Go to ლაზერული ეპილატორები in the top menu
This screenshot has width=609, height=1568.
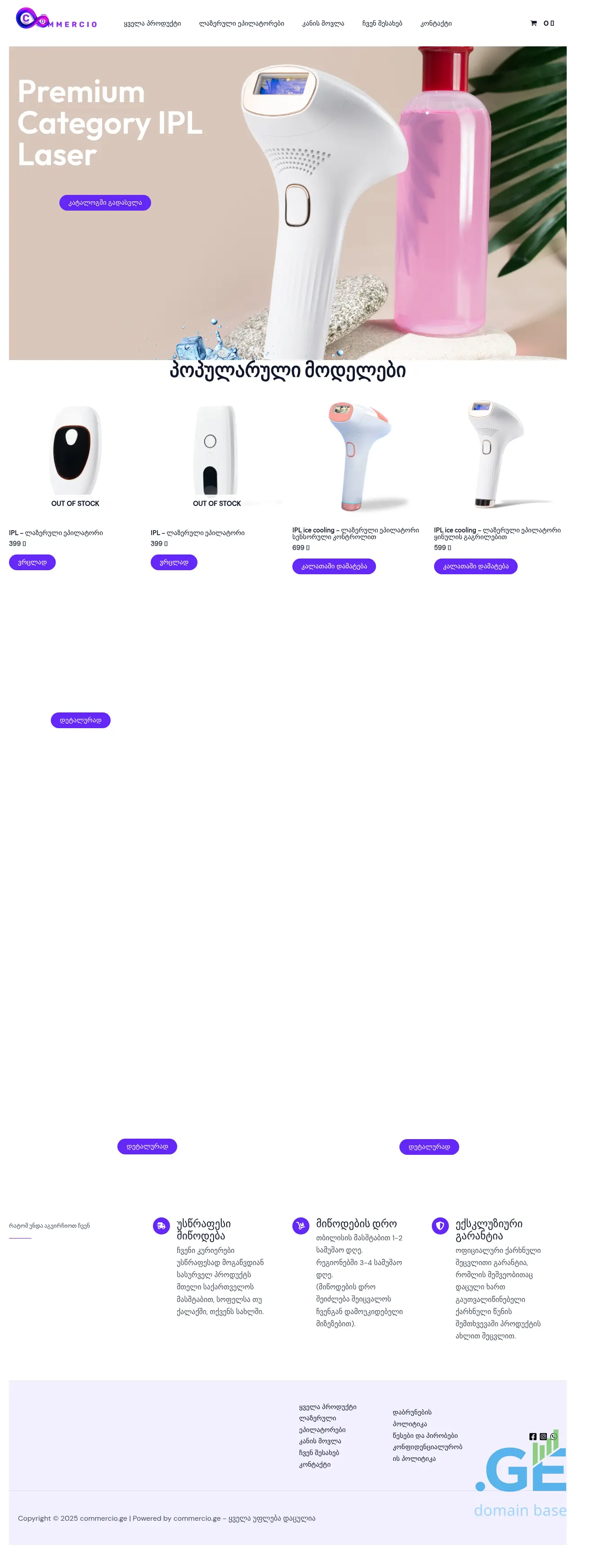pyautogui.click(x=242, y=24)
